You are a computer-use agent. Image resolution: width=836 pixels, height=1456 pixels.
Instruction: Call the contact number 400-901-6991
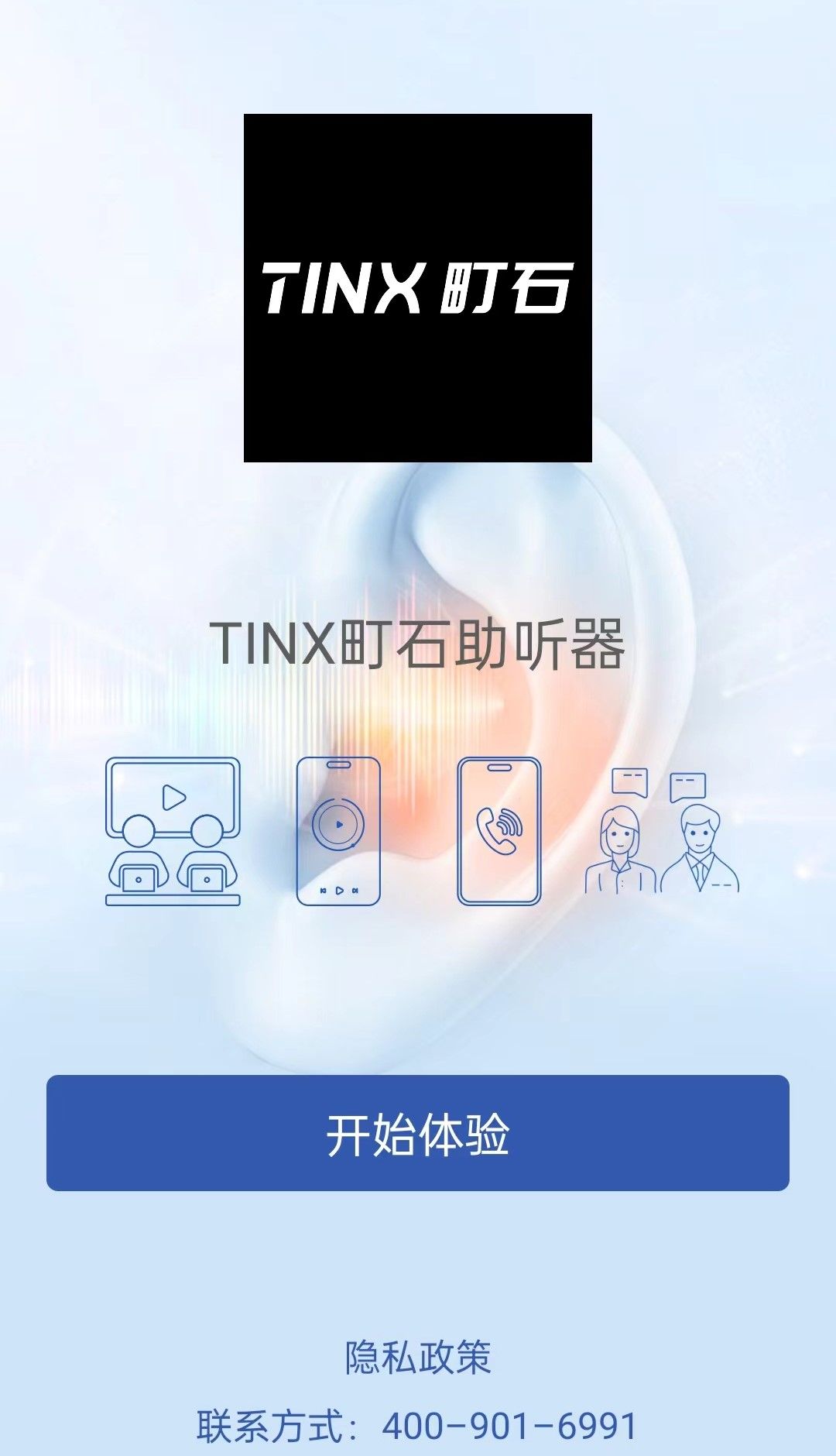point(509,1426)
